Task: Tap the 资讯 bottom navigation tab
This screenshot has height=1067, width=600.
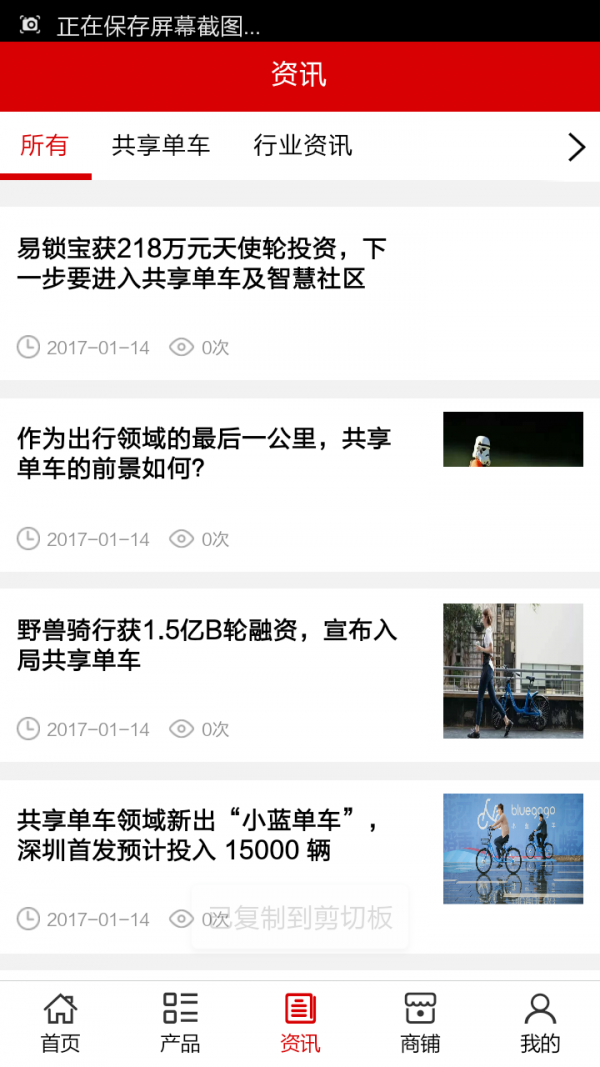Action: pos(300,1023)
